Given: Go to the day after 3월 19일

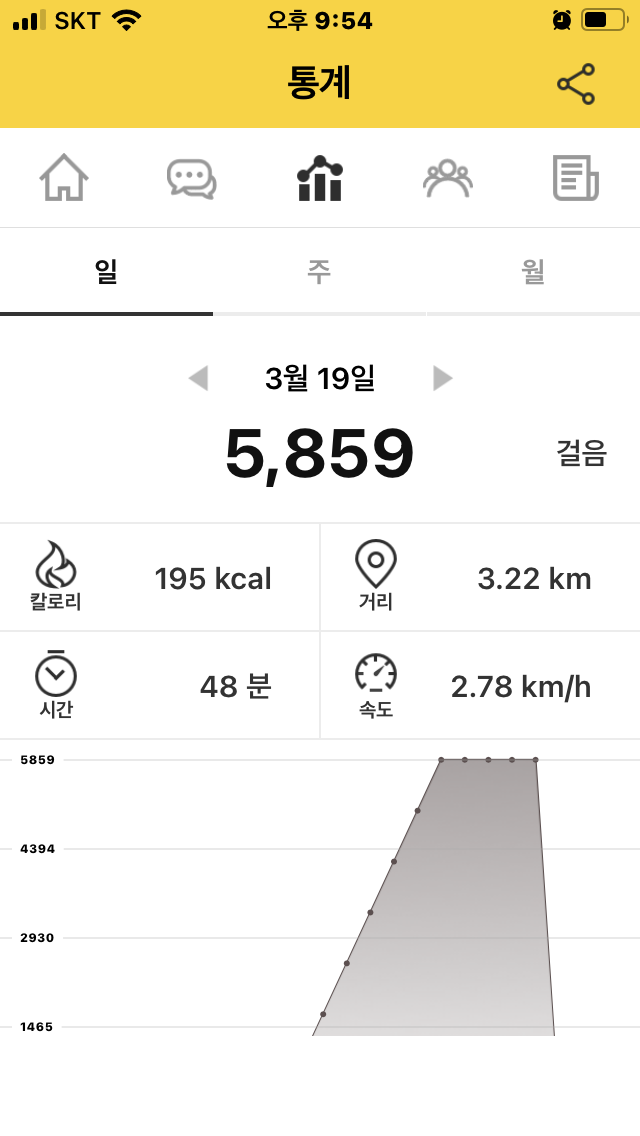Looking at the screenshot, I should (442, 378).
